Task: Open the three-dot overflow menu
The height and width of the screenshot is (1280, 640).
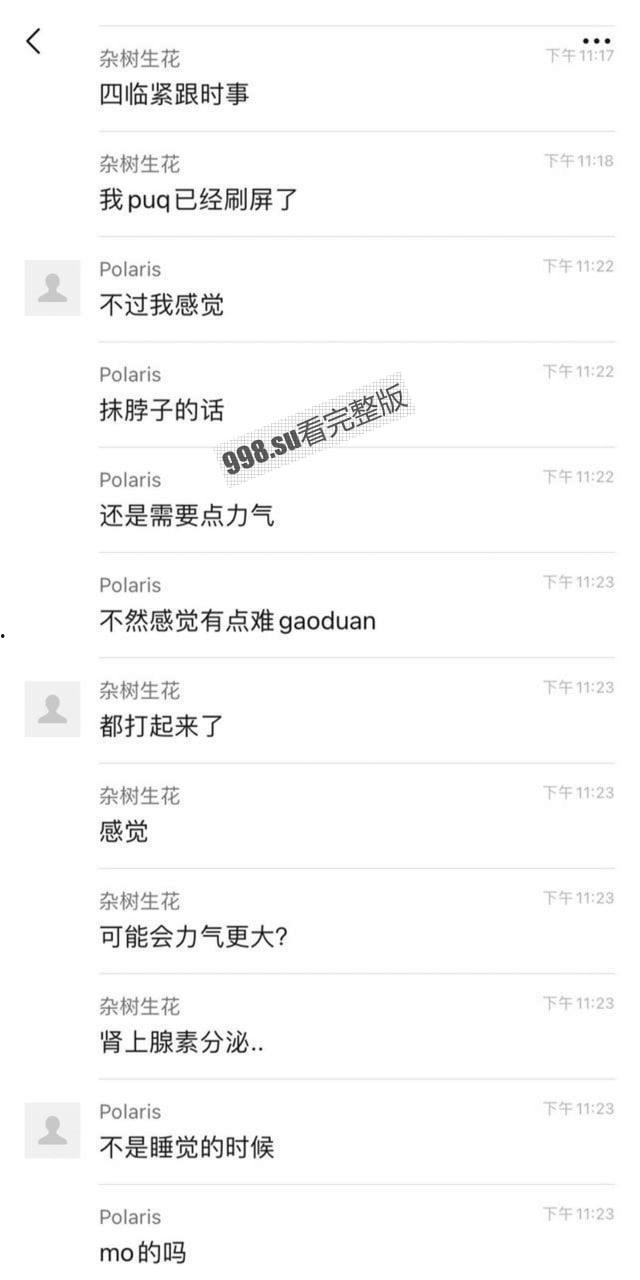Action: (x=596, y=41)
